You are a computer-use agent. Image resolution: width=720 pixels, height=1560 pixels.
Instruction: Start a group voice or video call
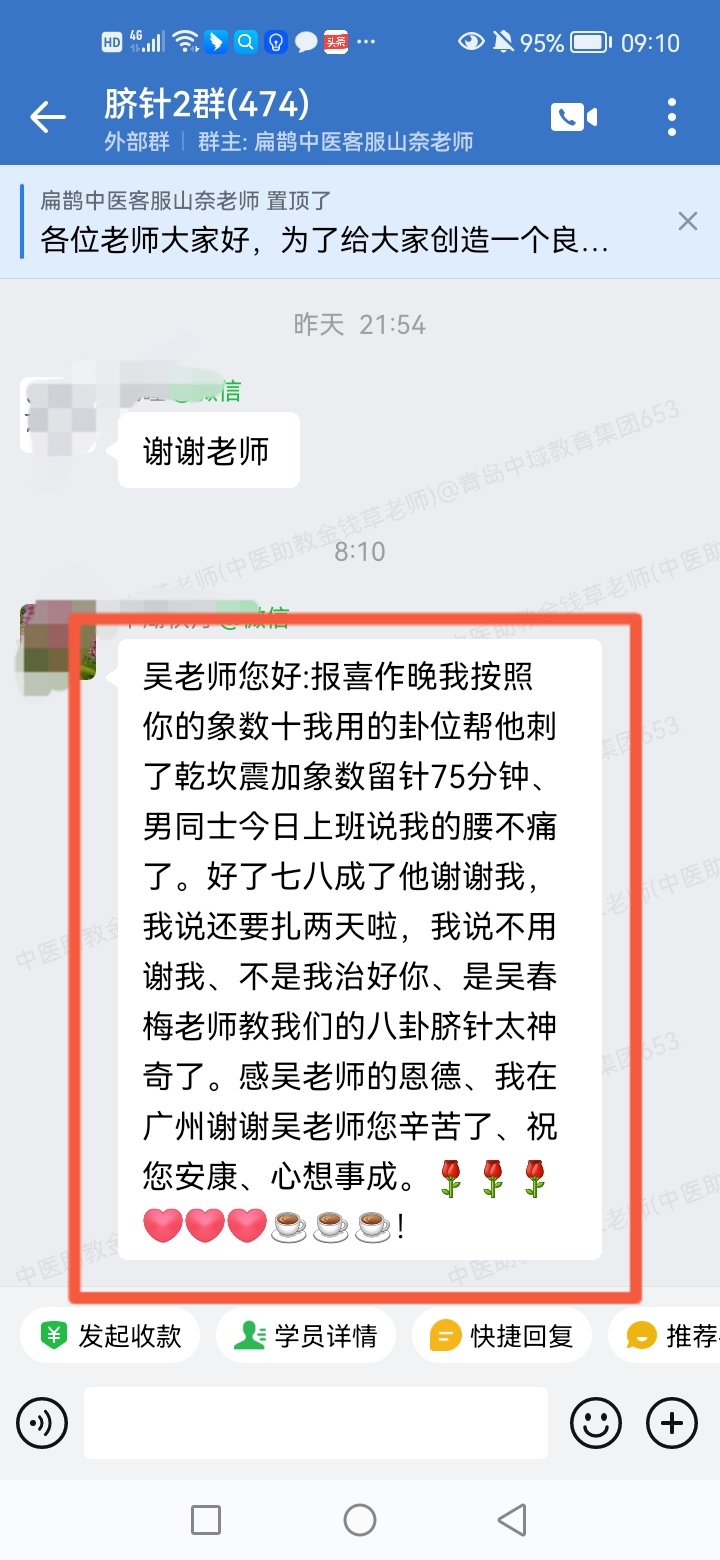573,118
